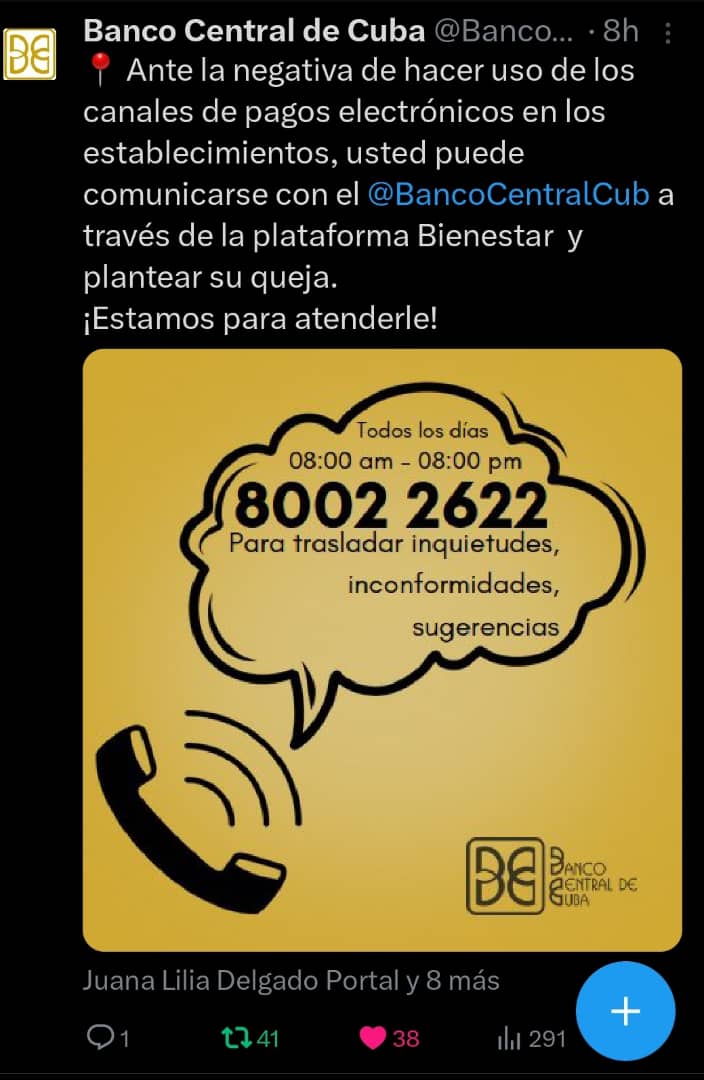Viewport: 704px width, 1080px height.
Task: Retweet the Banco Central de Cuba post
Action: pyautogui.click(x=235, y=1039)
